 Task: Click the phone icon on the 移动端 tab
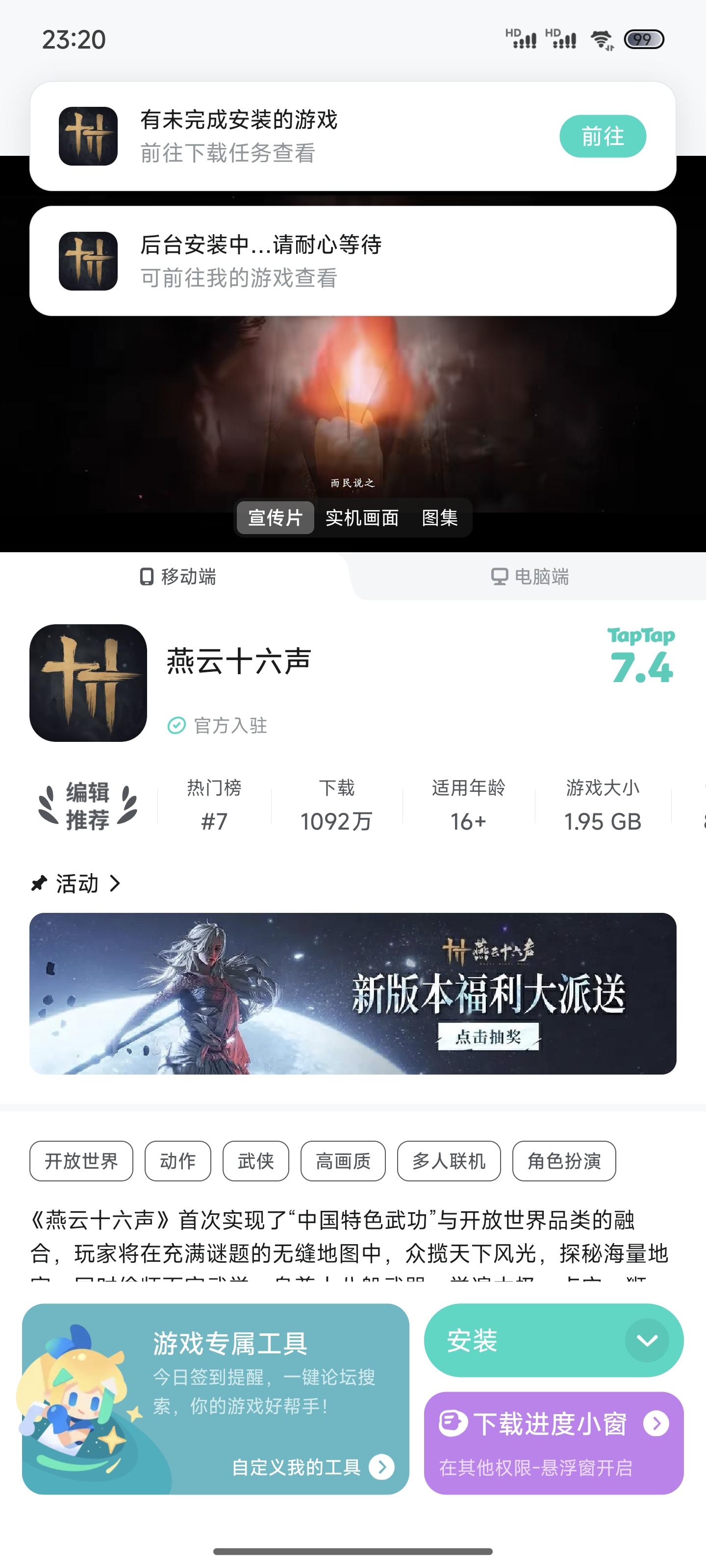tap(146, 578)
